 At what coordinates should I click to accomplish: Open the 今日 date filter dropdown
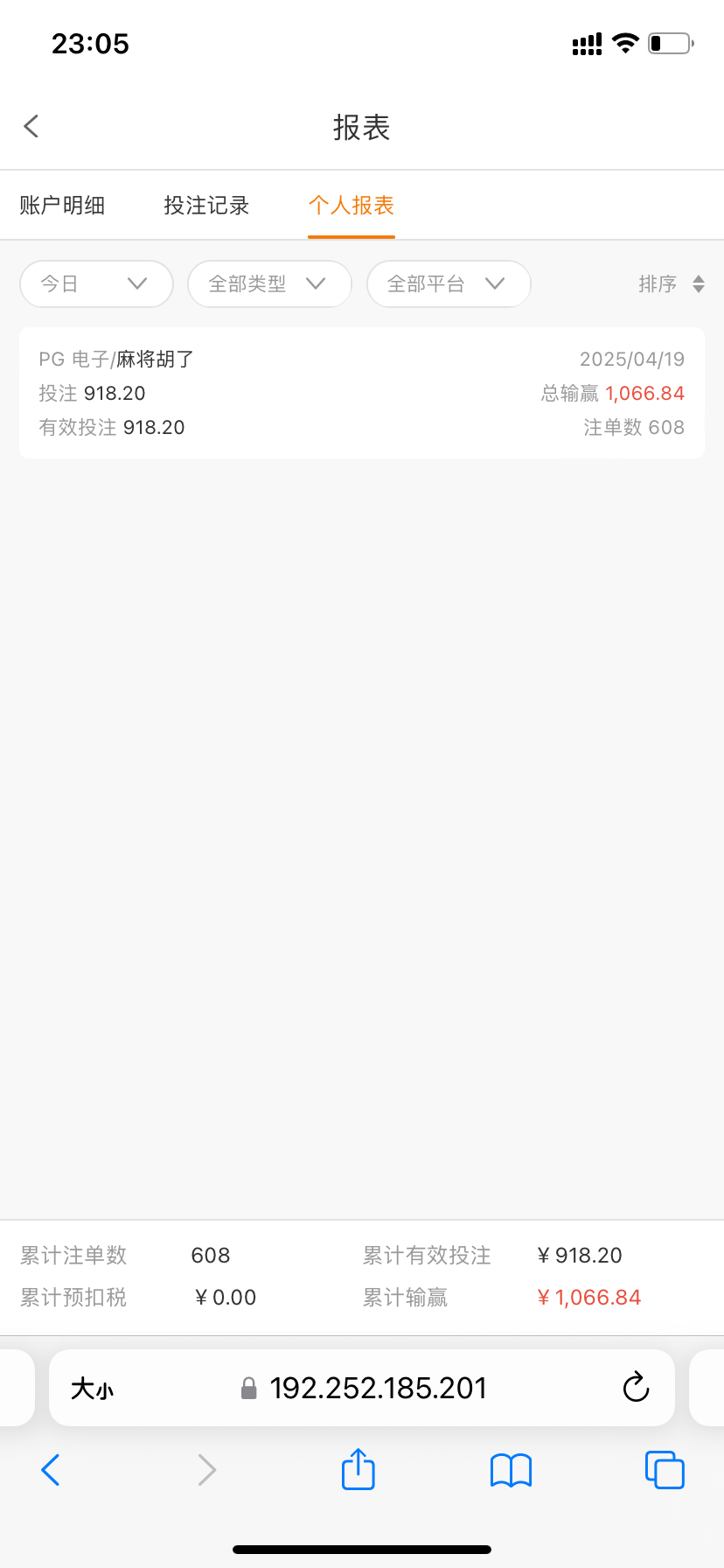(95, 283)
